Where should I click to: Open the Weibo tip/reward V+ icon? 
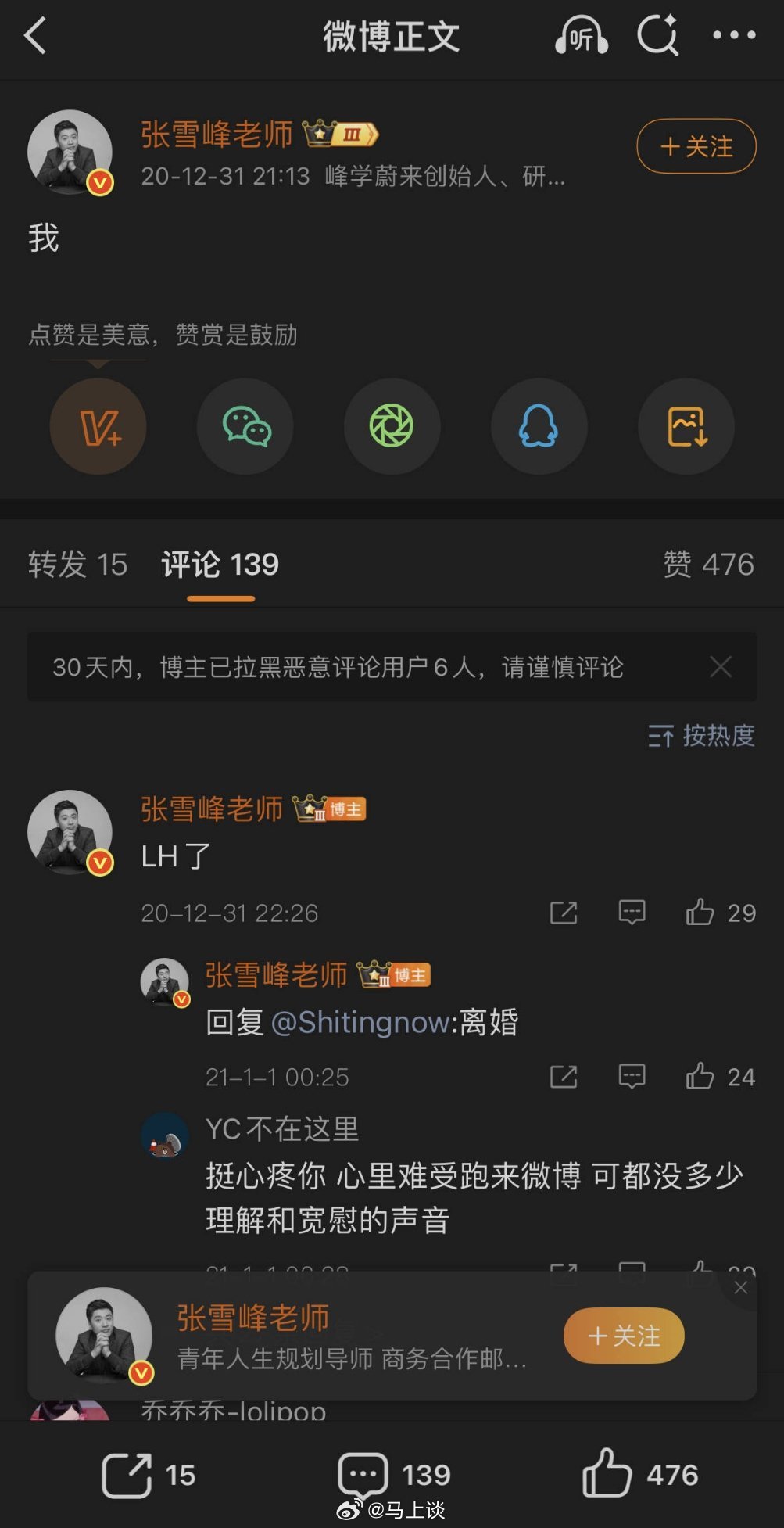click(x=98, y=427)
